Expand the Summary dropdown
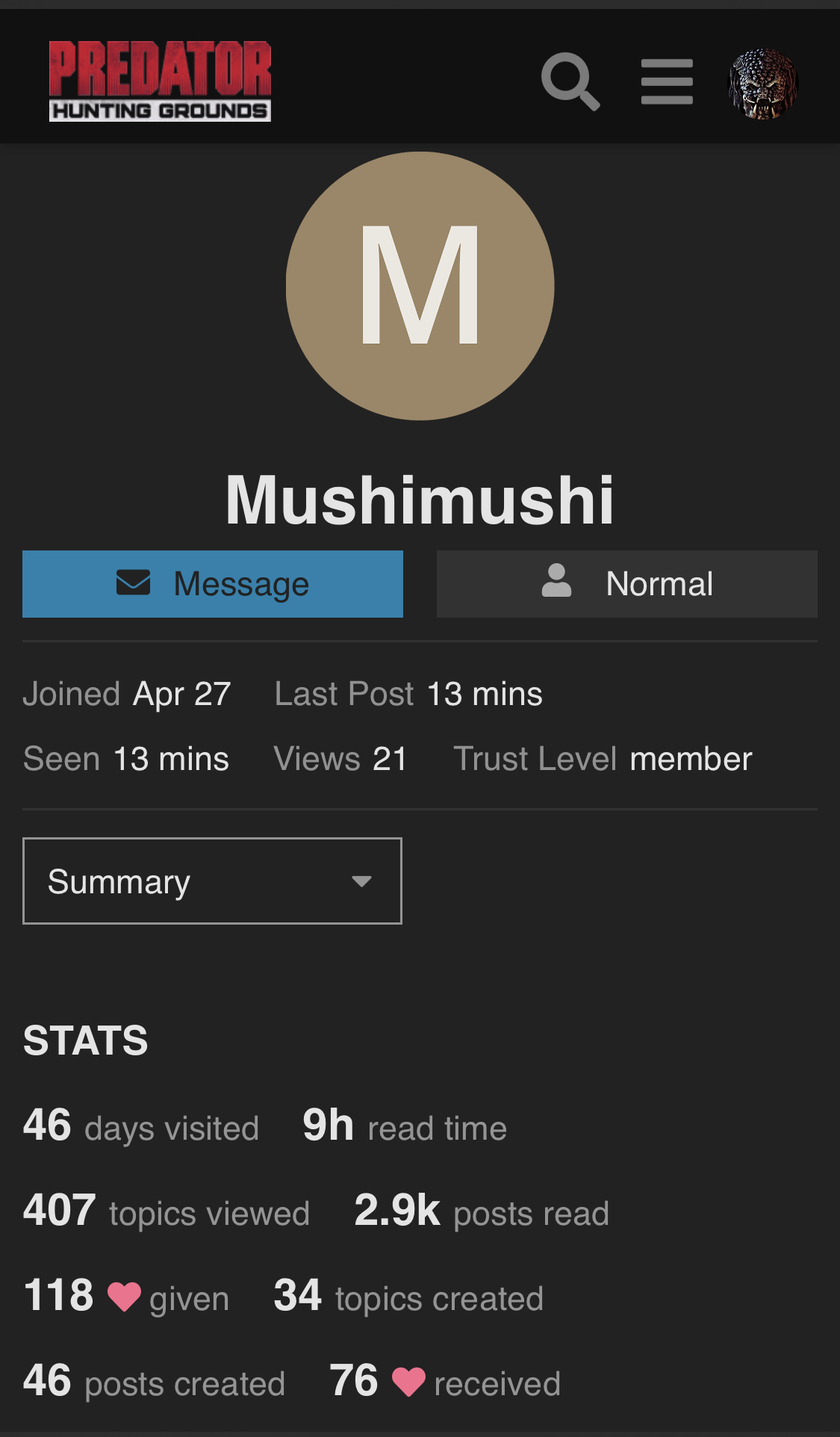Image resolution: width=840 pixels, height=1437 pixels. click(x=212, y=881)
